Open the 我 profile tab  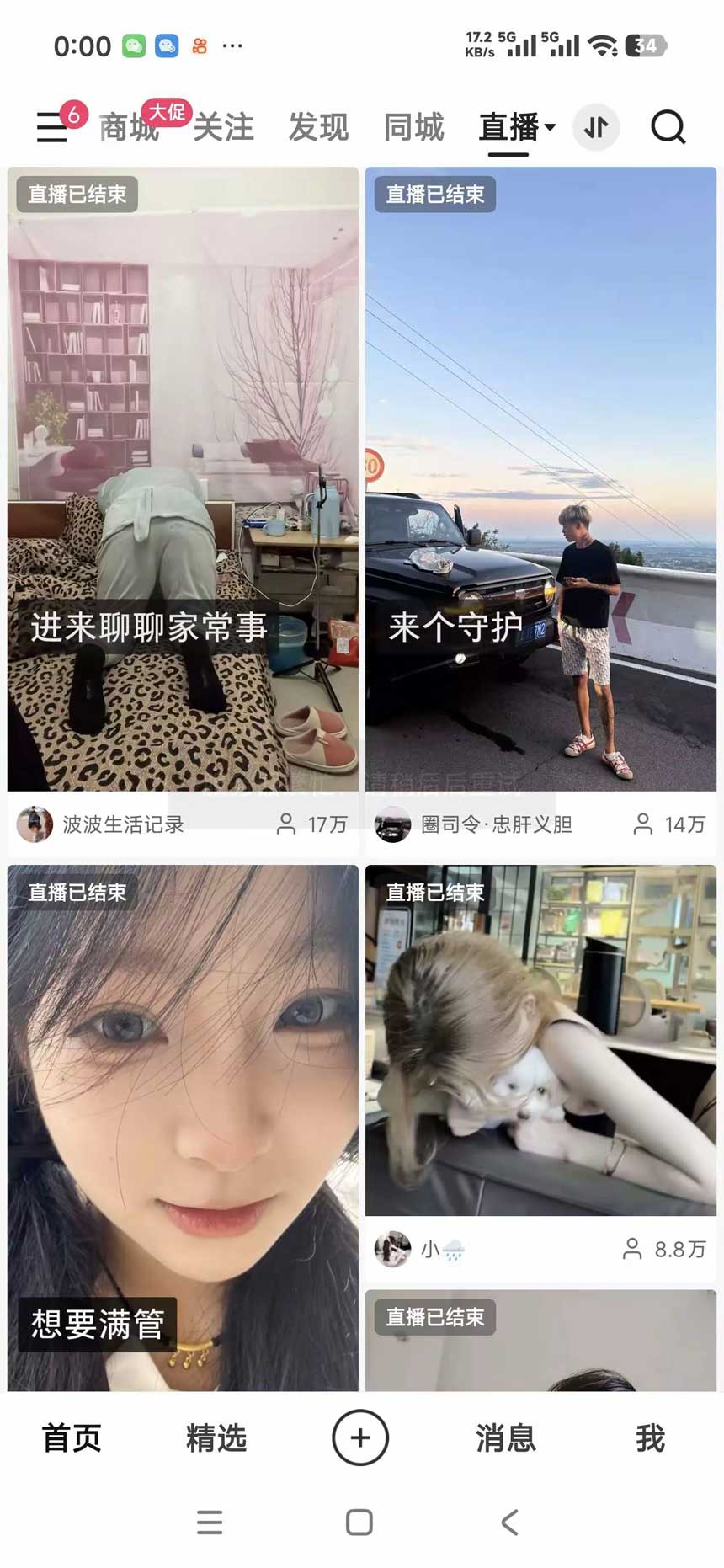click(x=650, y=1438)
